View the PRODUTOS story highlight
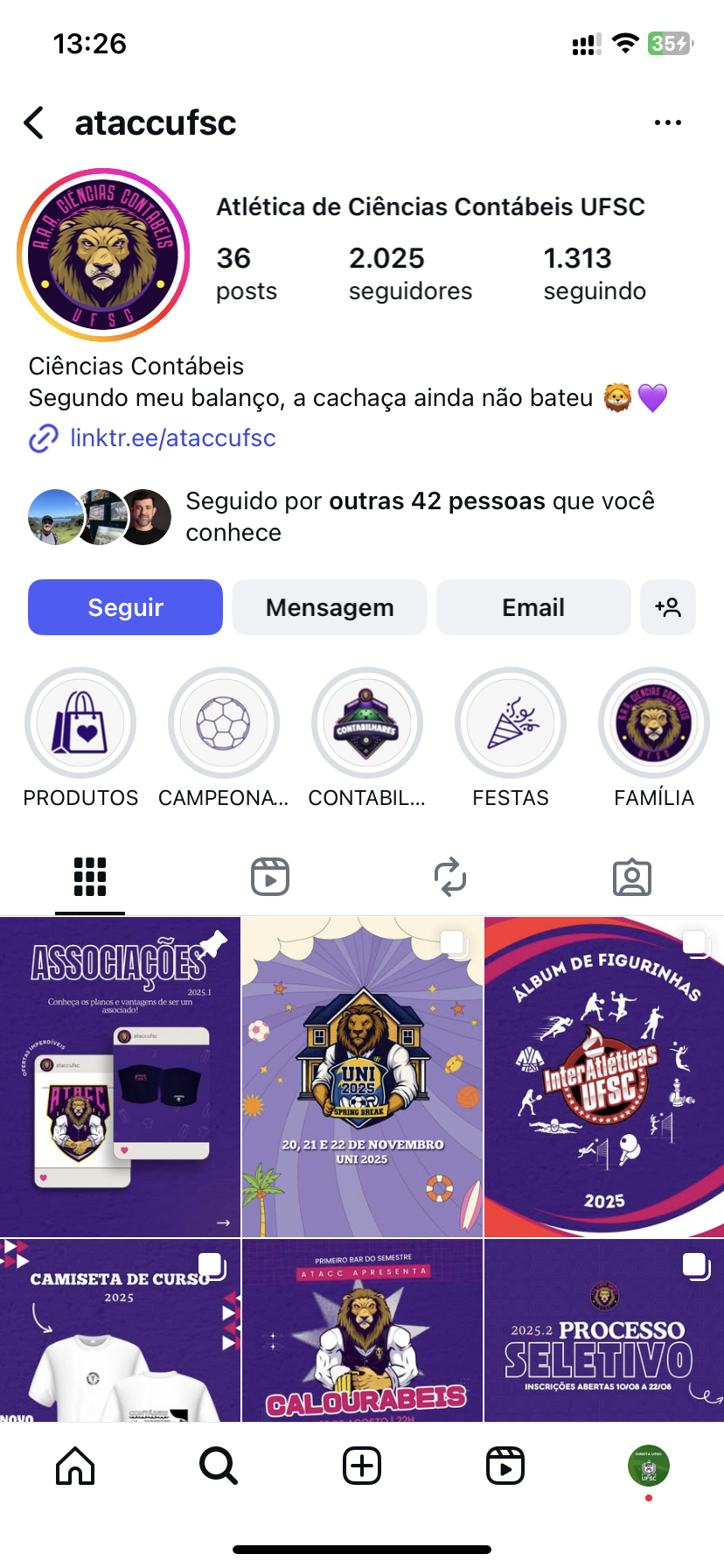This screenshot has height=1568, width=724. (x=80, y=724)
